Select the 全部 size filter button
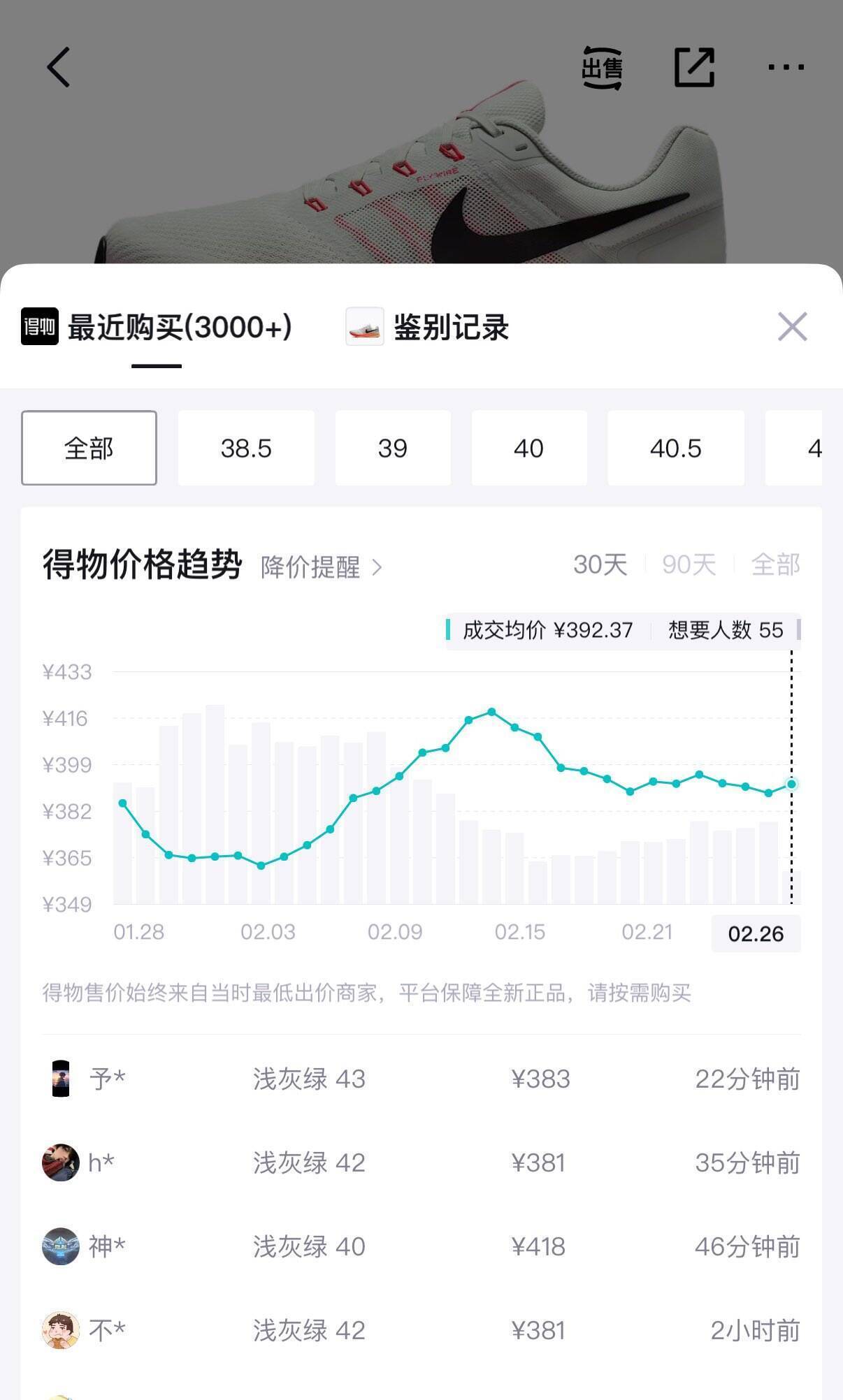The width and height of the screenshot is (843, 1400). click(89, 448)
